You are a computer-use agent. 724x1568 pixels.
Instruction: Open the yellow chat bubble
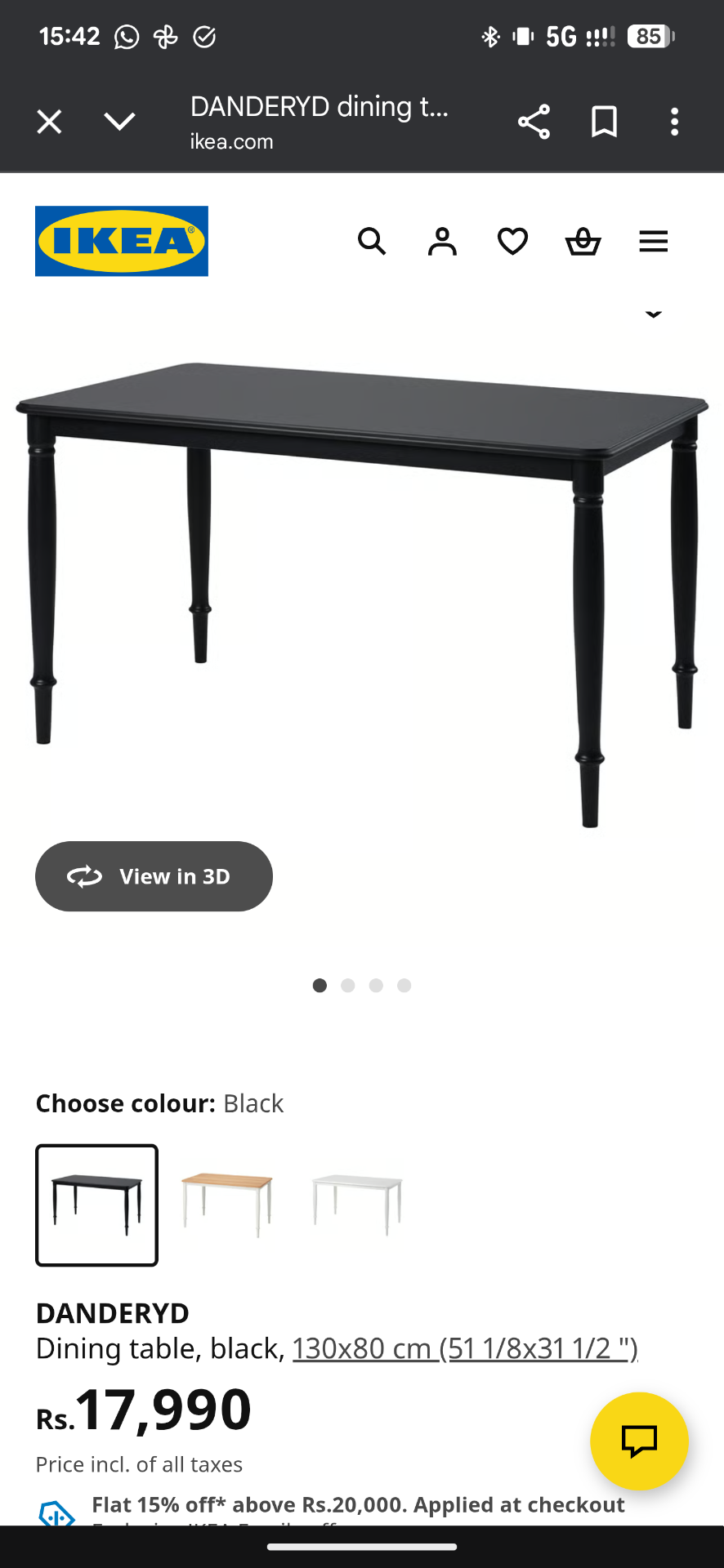click(x=639, y=1441)
